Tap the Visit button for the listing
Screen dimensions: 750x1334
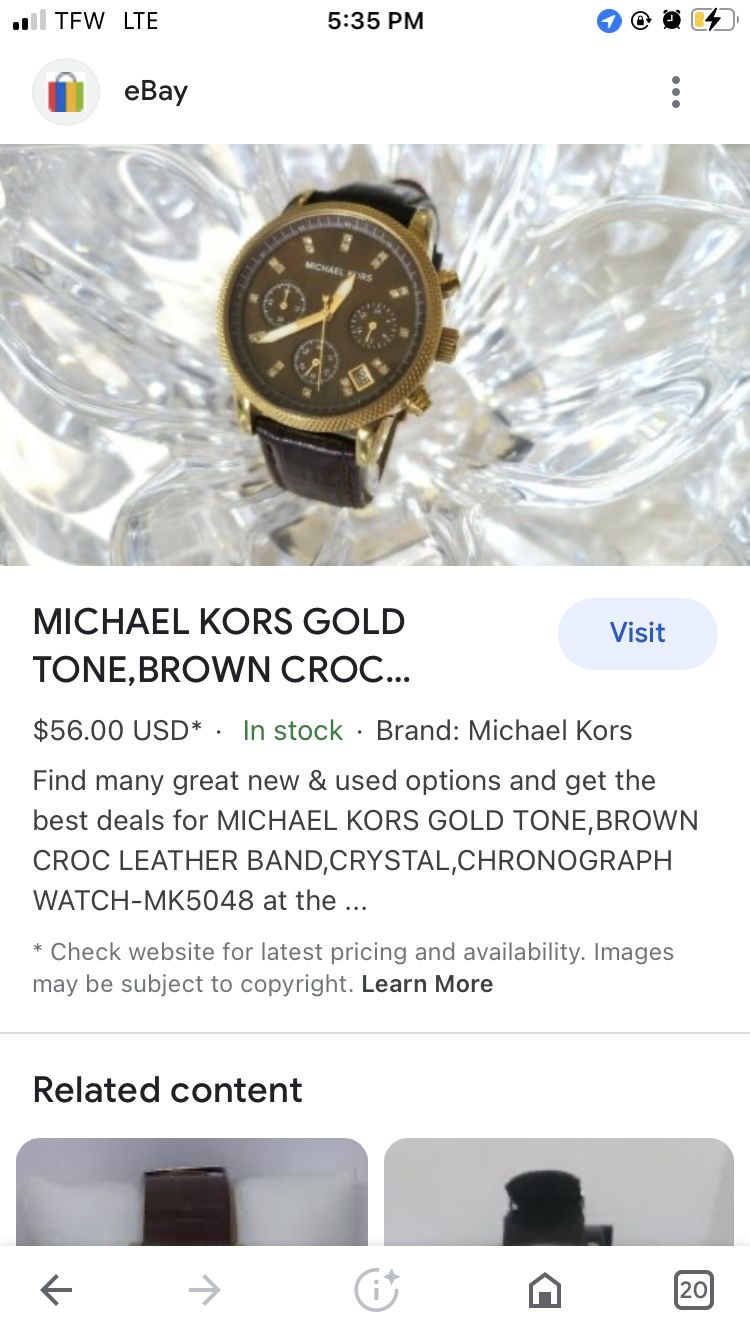[637, 632]
